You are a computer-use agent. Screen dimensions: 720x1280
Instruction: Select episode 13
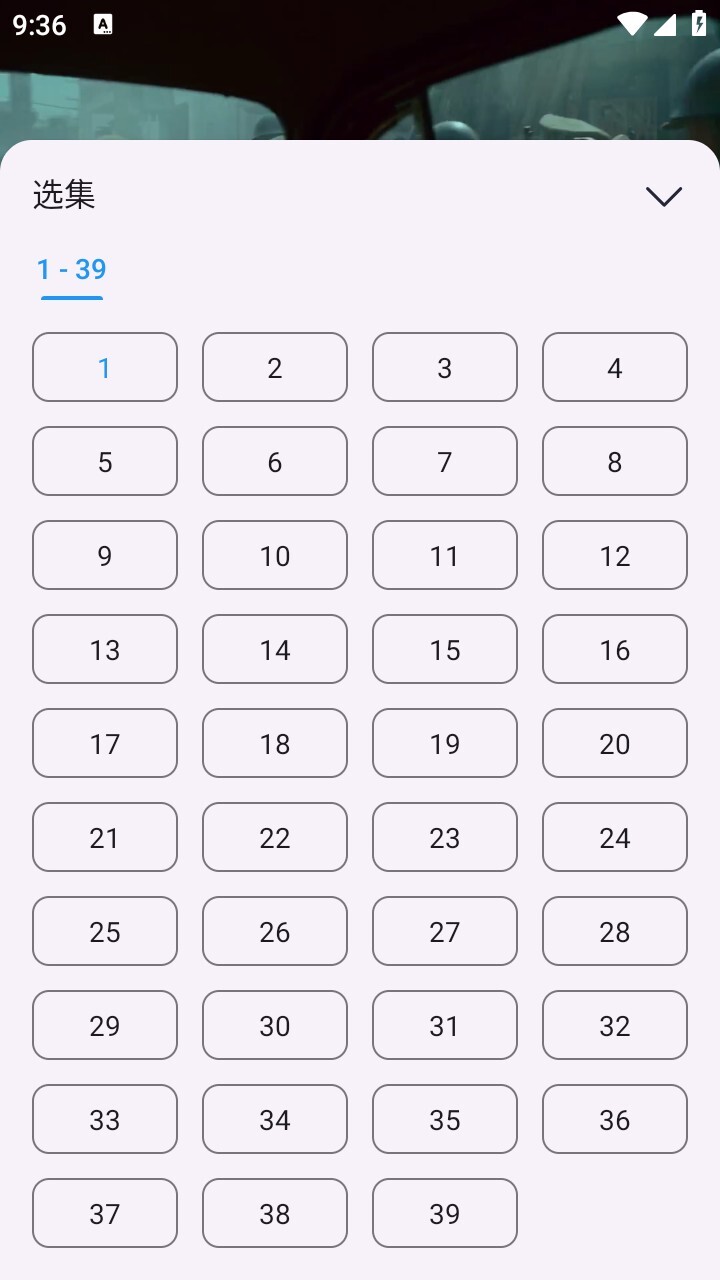click(x=105, y=649)
